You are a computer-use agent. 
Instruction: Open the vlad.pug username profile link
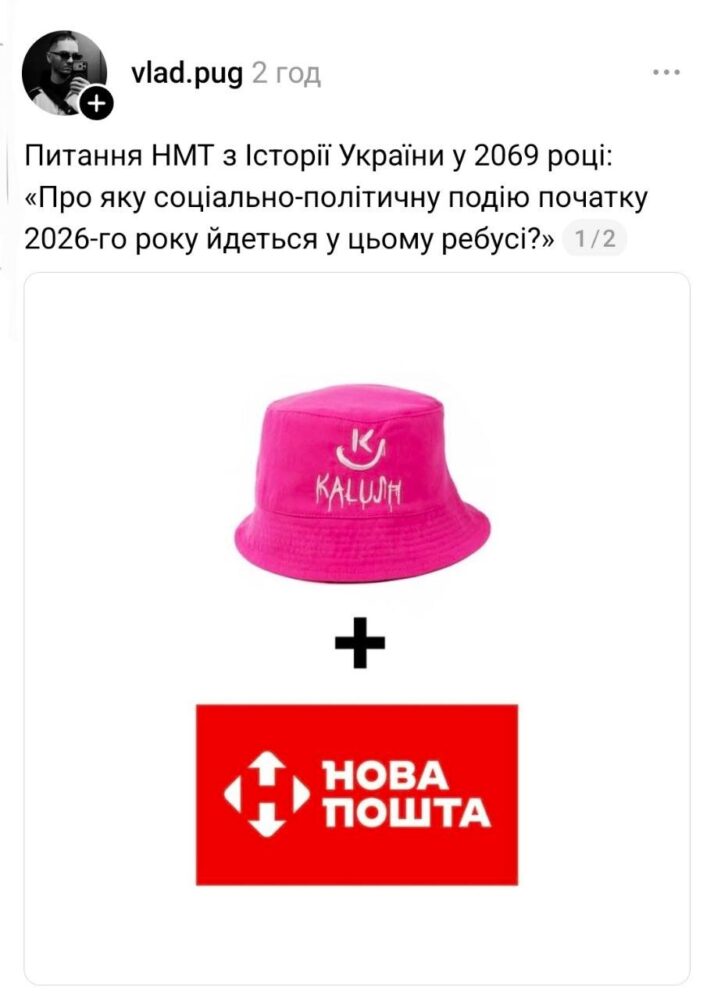tap(187, 73)
